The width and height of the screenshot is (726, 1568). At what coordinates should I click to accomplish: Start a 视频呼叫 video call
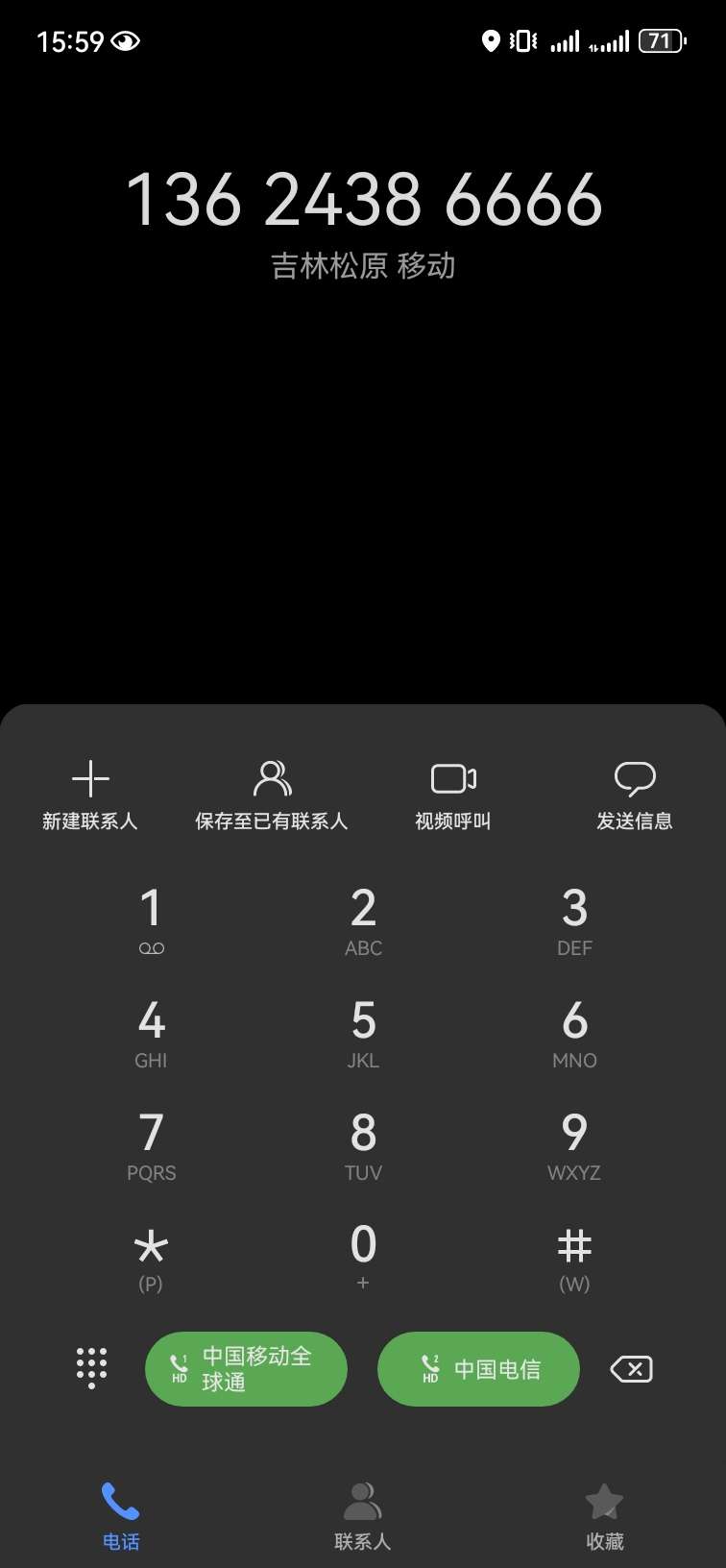(453, 794)
